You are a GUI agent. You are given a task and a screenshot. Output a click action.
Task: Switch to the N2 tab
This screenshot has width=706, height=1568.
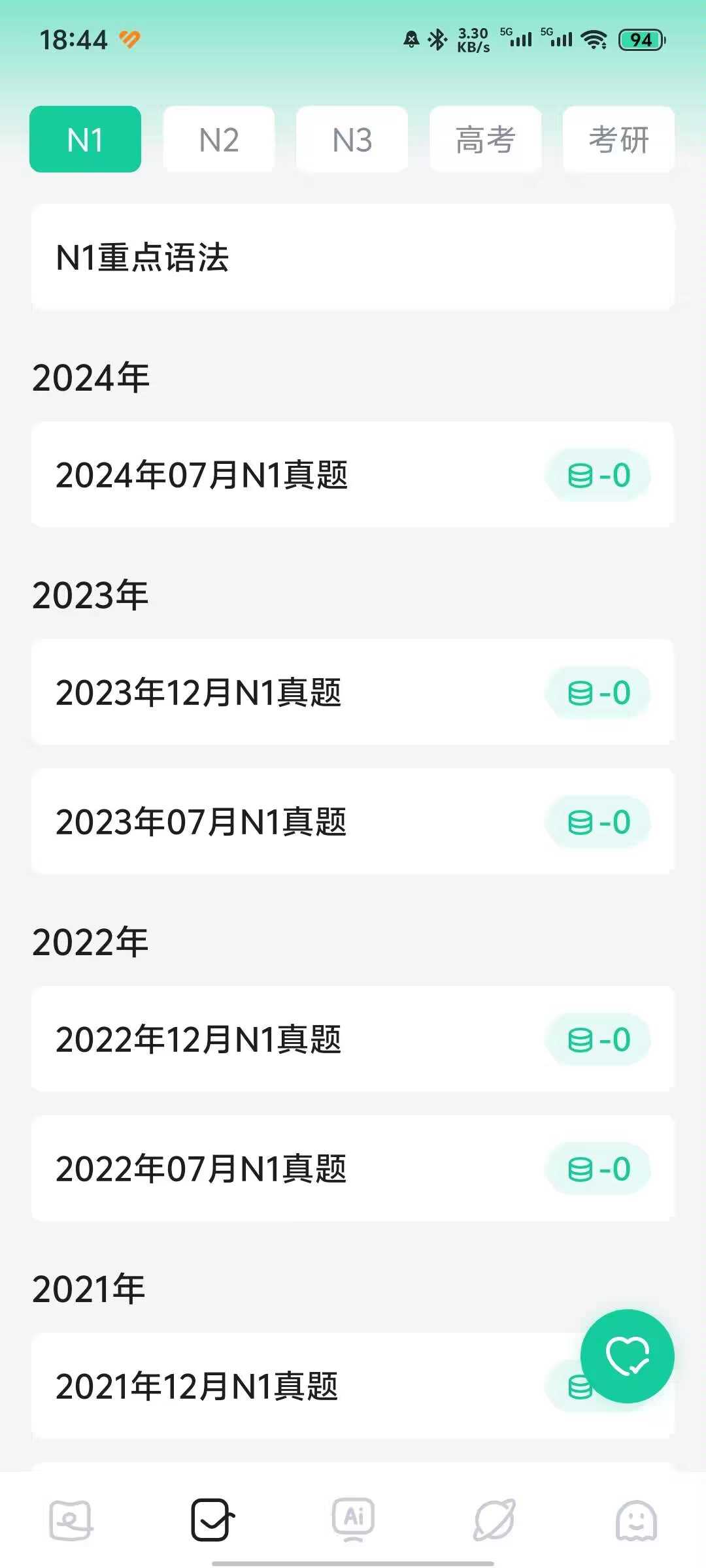[x=218, y=140]
